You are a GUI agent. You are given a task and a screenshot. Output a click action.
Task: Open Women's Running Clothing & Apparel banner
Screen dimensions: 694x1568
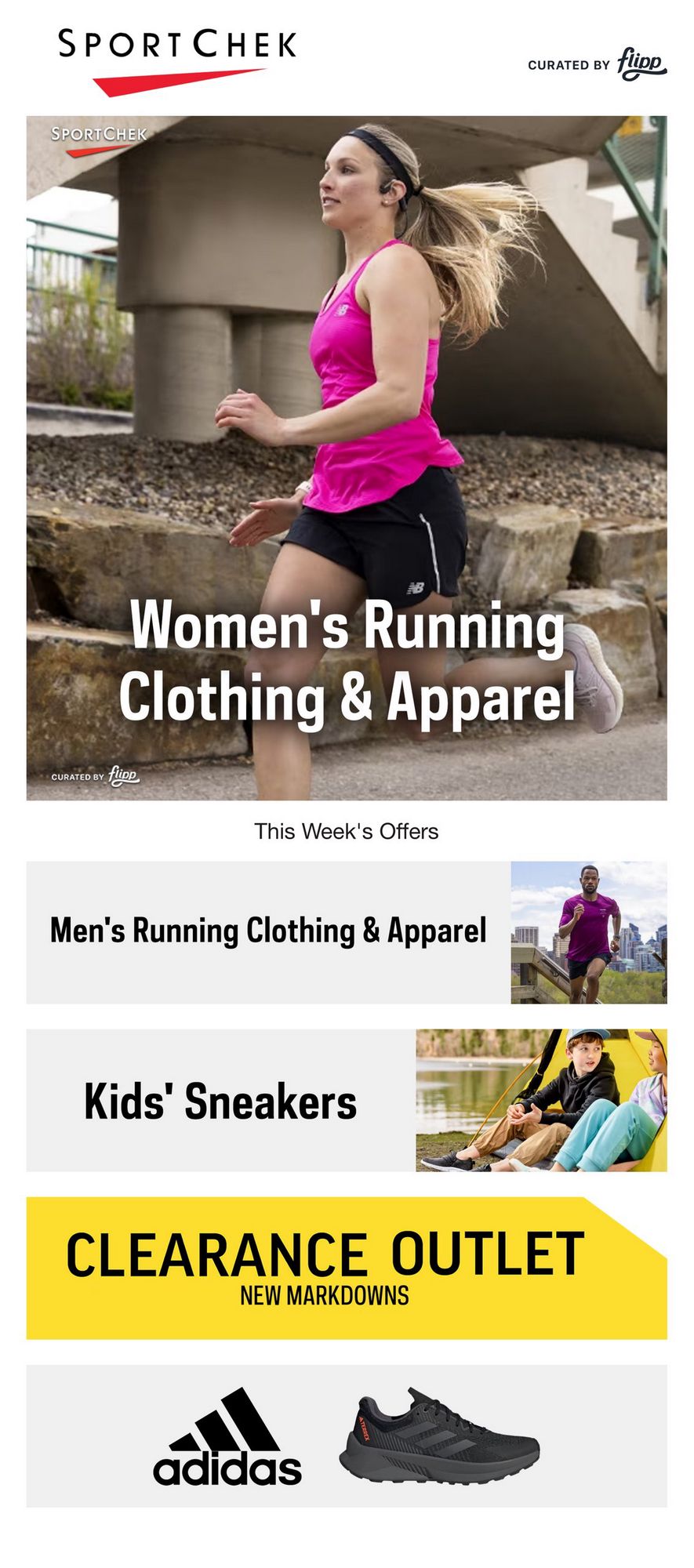point(347,458)
